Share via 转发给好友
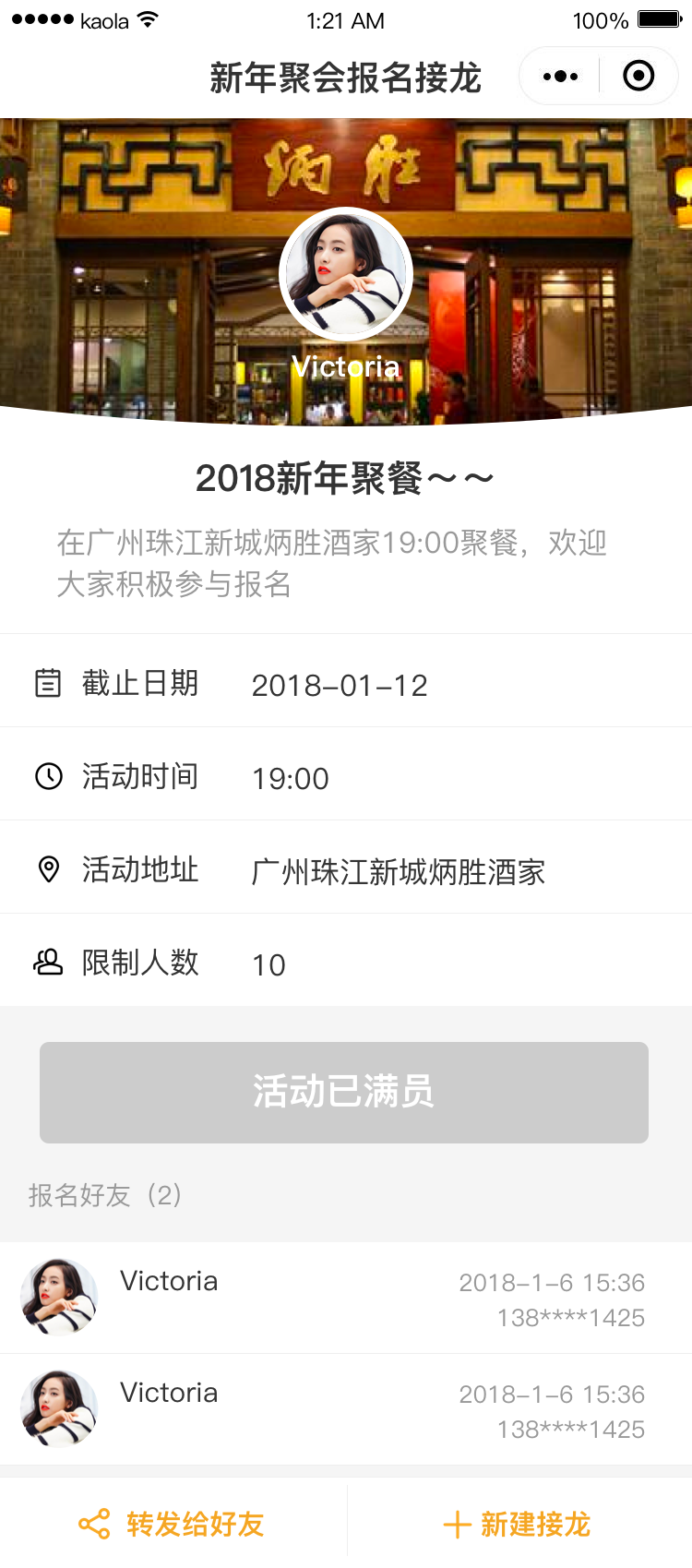692x1568 pixels. (x=173, y=1524)
